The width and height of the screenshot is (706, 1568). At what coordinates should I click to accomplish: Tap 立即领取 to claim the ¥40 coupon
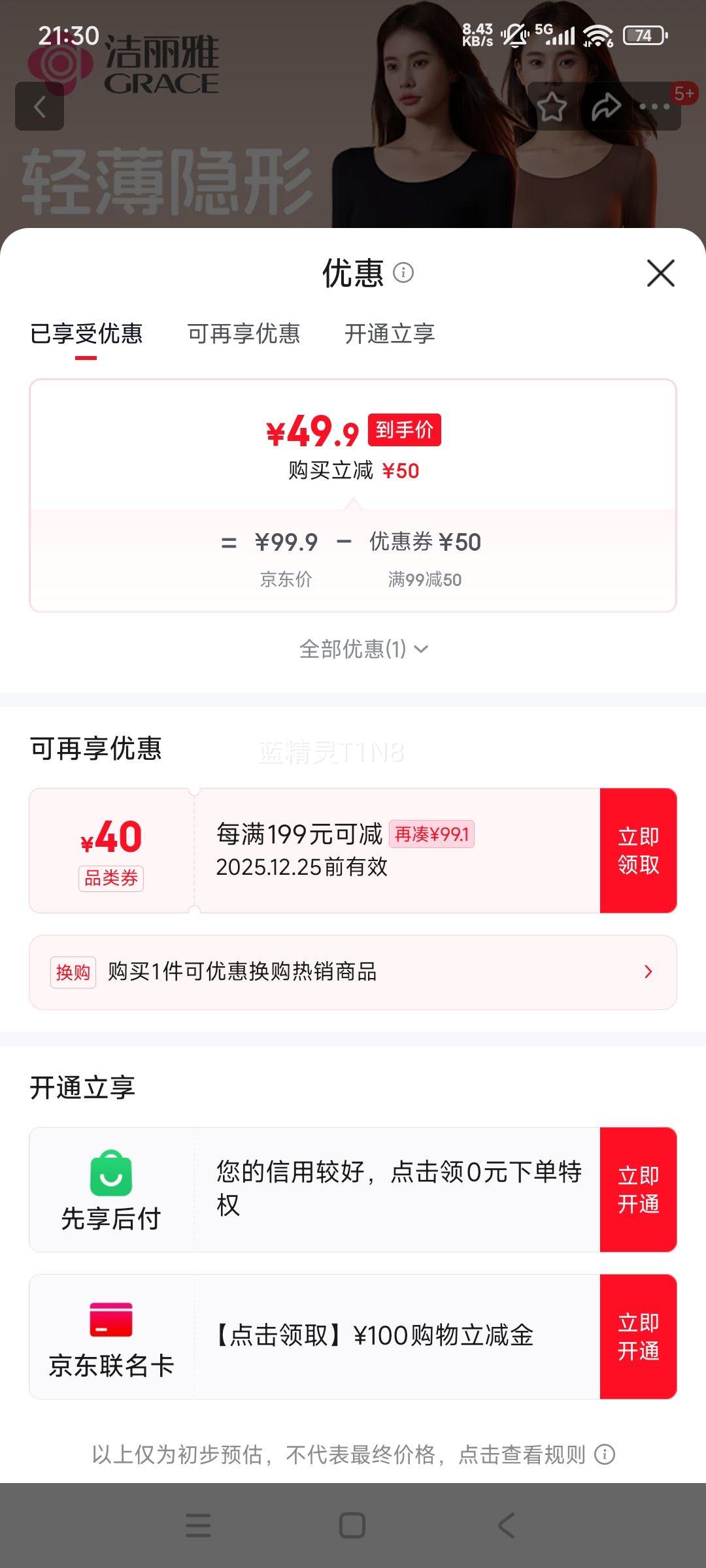tap(639, 849)
